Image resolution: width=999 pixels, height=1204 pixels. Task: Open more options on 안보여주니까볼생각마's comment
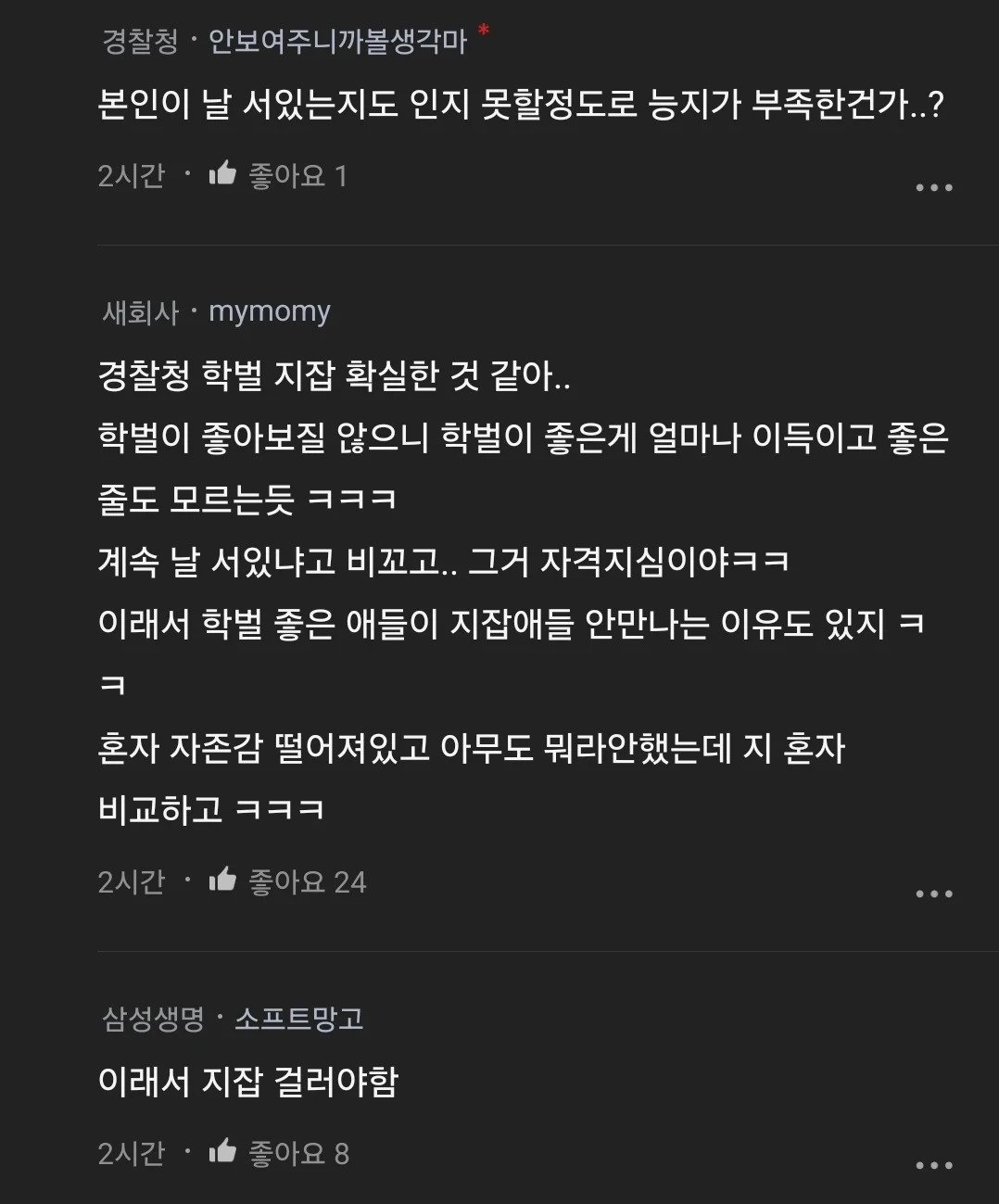(x=933, y=187)
